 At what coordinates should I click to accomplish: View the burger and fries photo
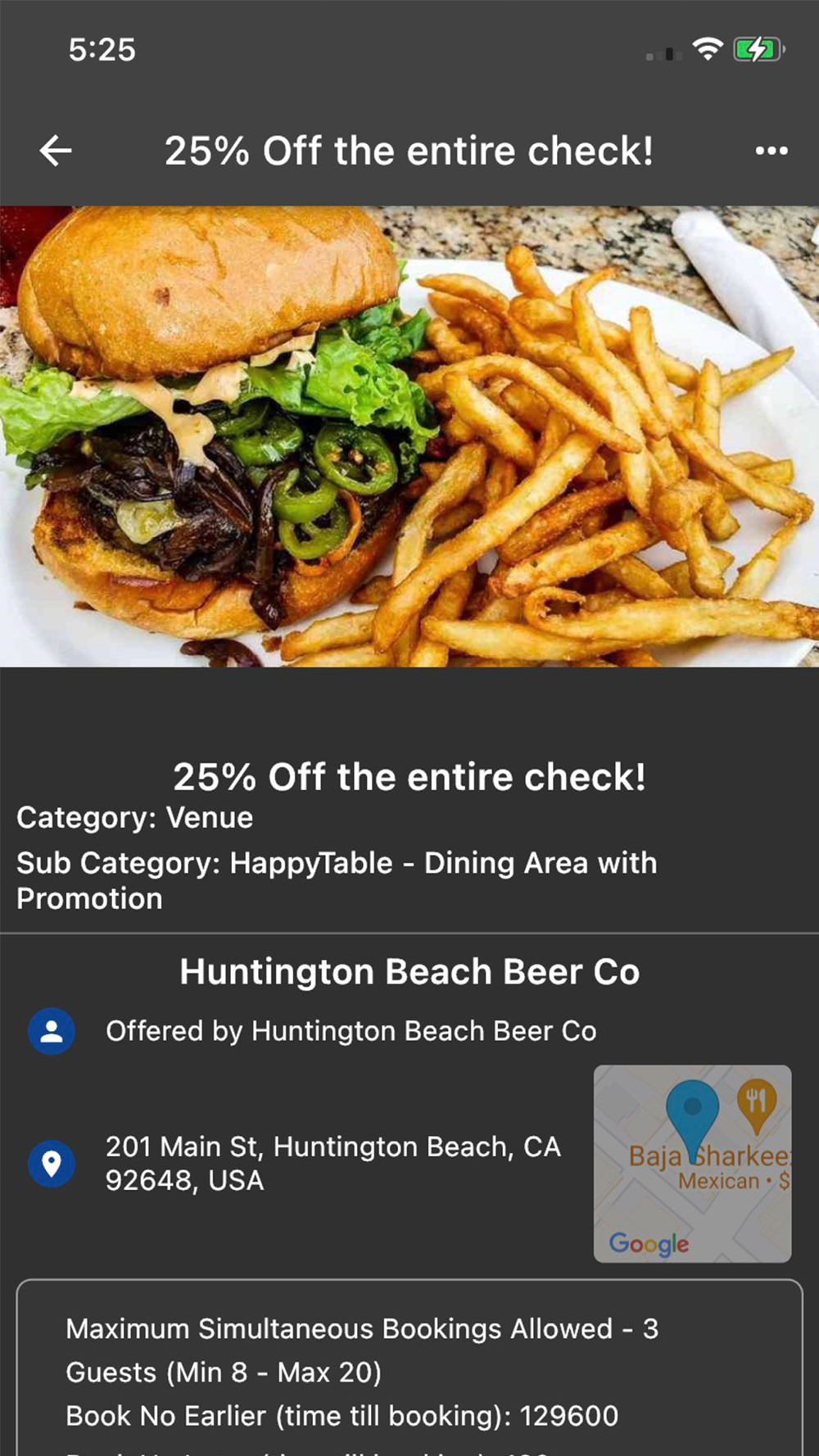click(x=409, y=436)
